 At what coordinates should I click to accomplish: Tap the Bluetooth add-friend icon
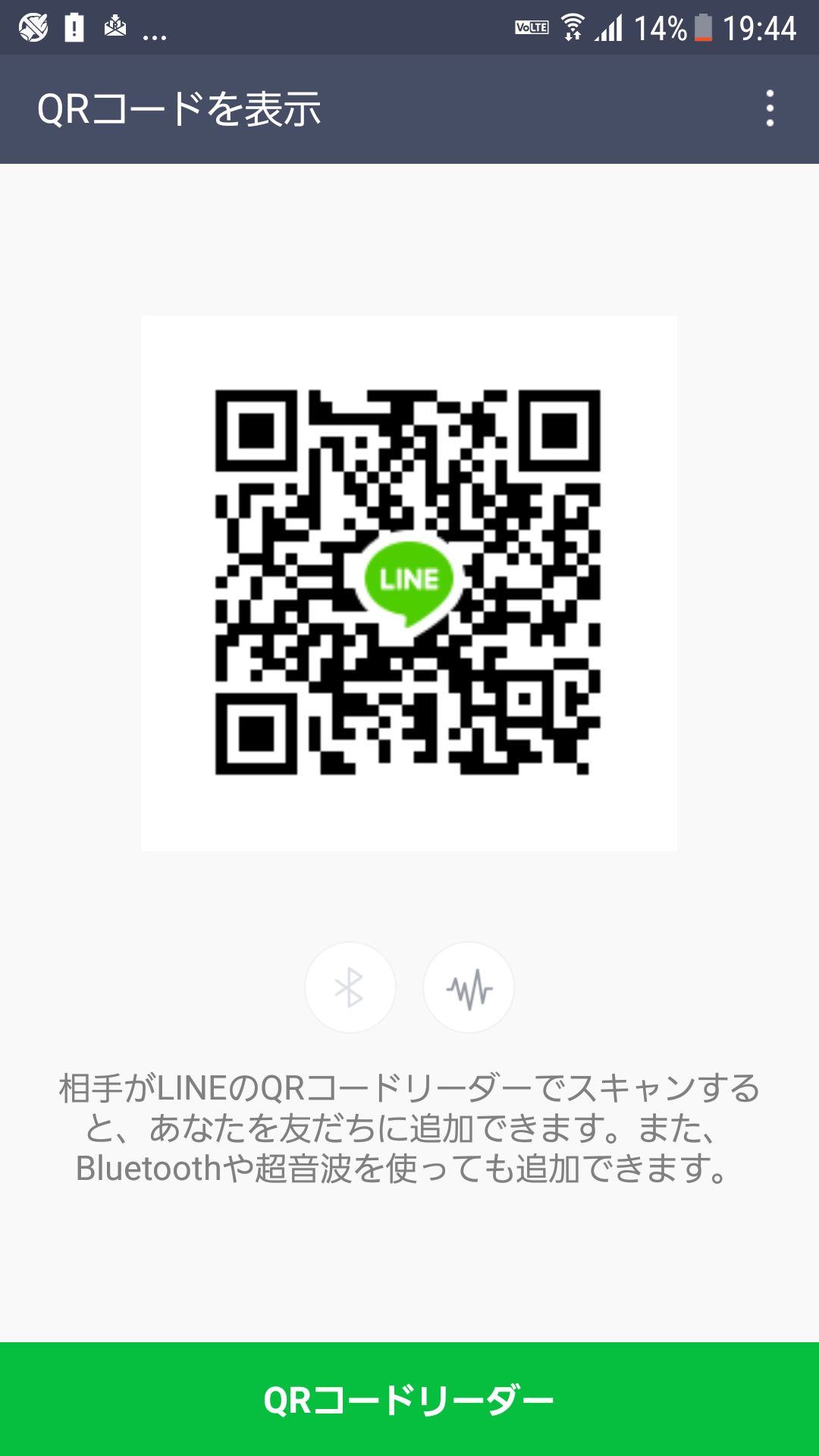350,987
